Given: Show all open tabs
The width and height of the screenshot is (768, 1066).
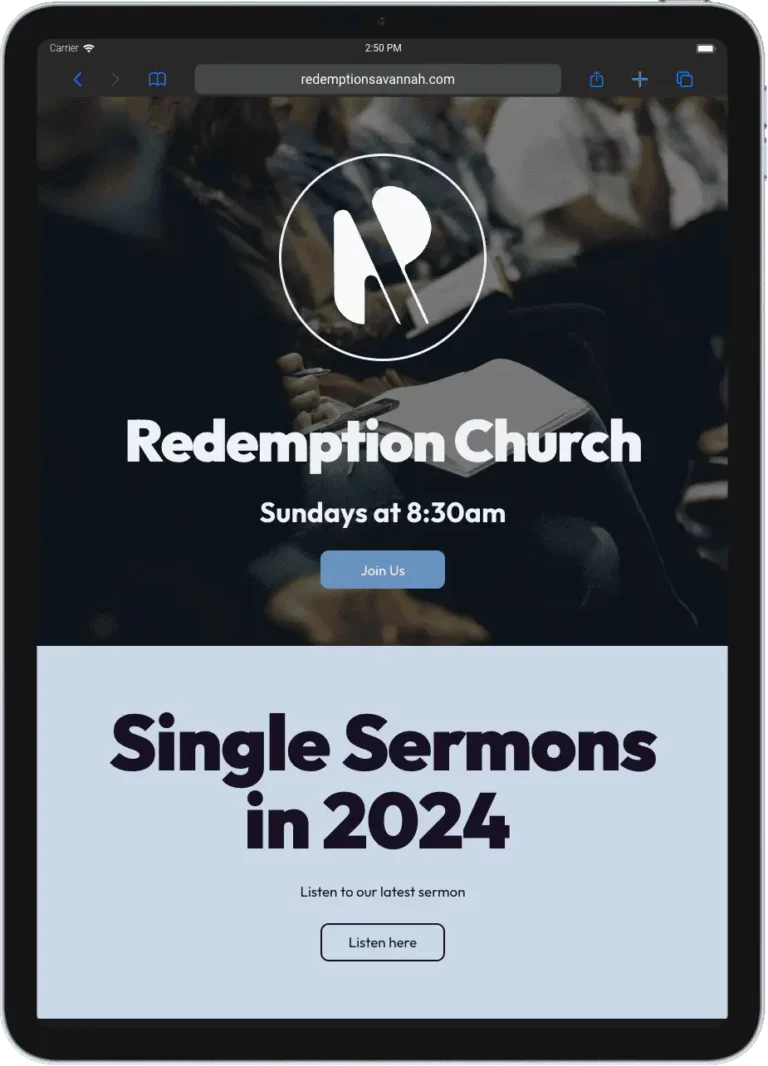Looking at the screenshot, I should click(685, 80).
